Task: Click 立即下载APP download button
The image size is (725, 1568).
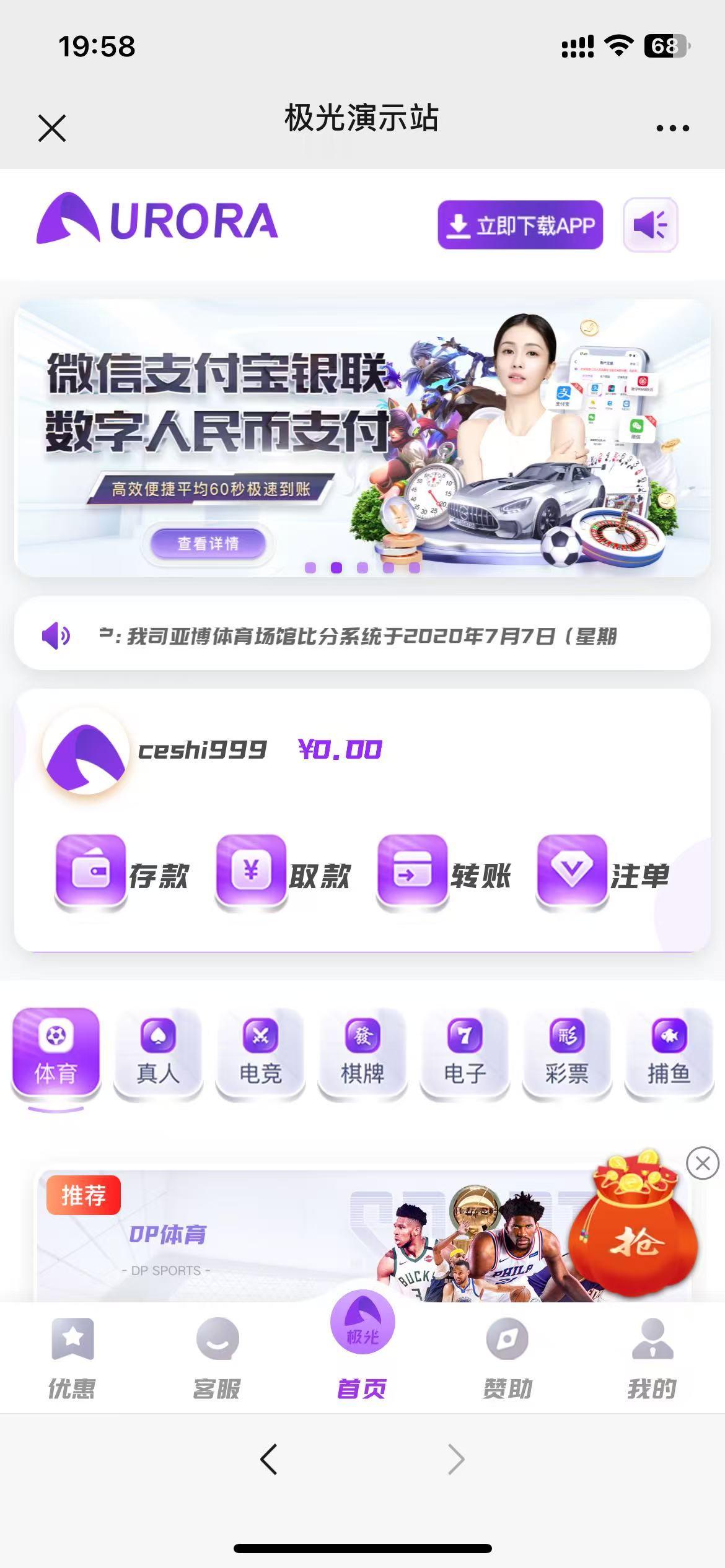Action: (521, 225)
